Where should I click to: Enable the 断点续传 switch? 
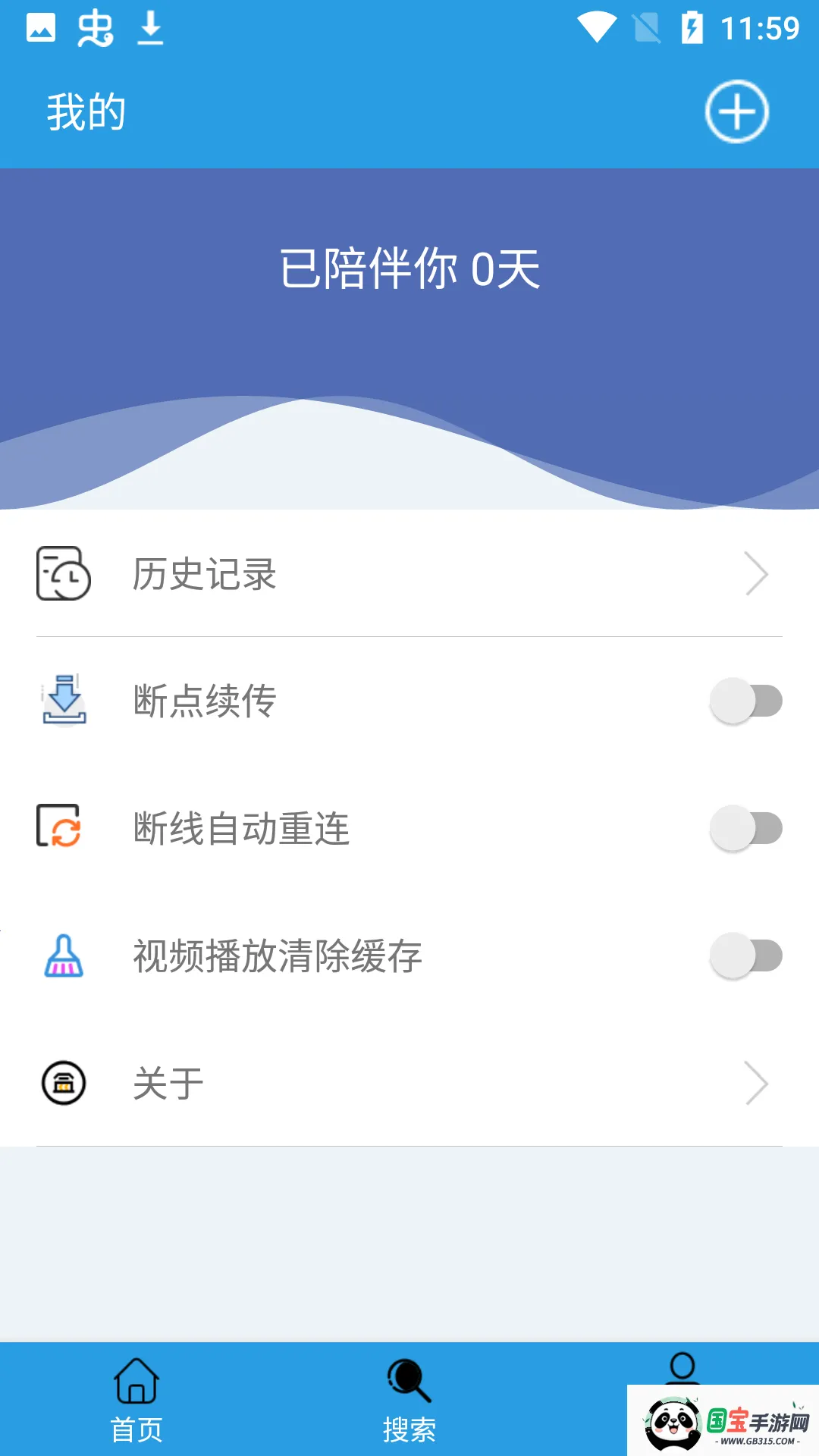pos(747,700)
